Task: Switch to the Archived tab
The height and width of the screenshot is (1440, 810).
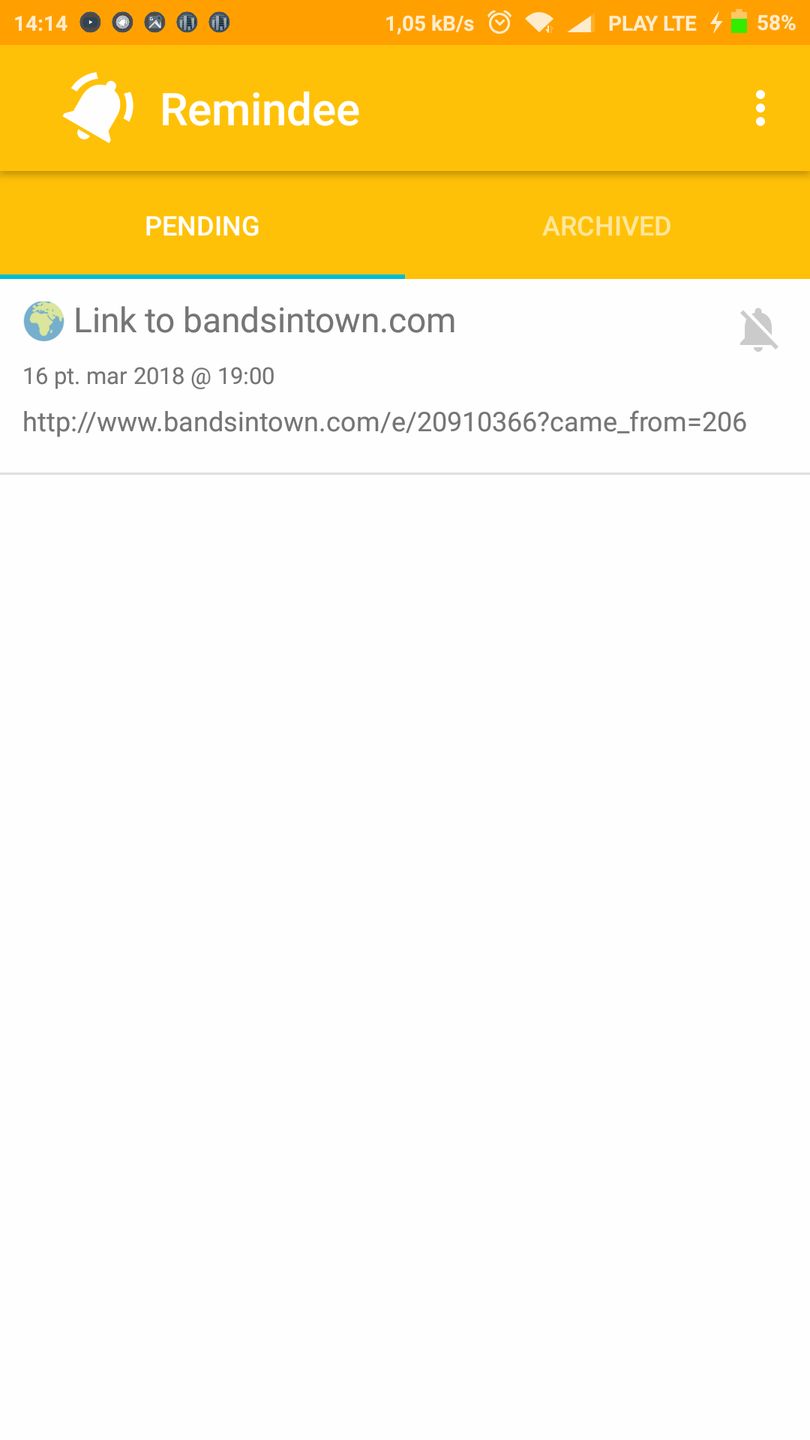Action: (x=606, y=226)
